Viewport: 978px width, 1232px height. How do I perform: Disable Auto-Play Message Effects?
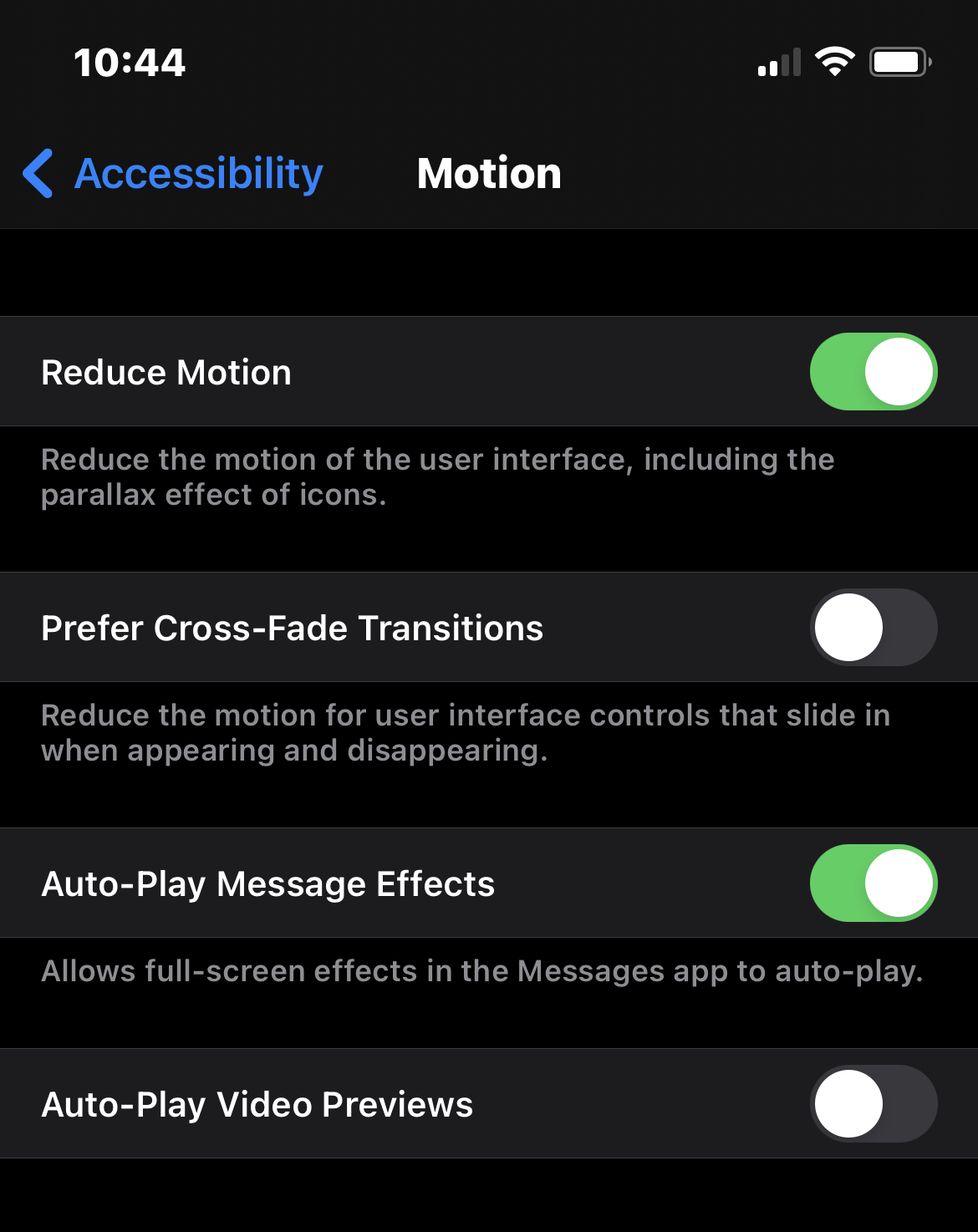coord(873,883)
